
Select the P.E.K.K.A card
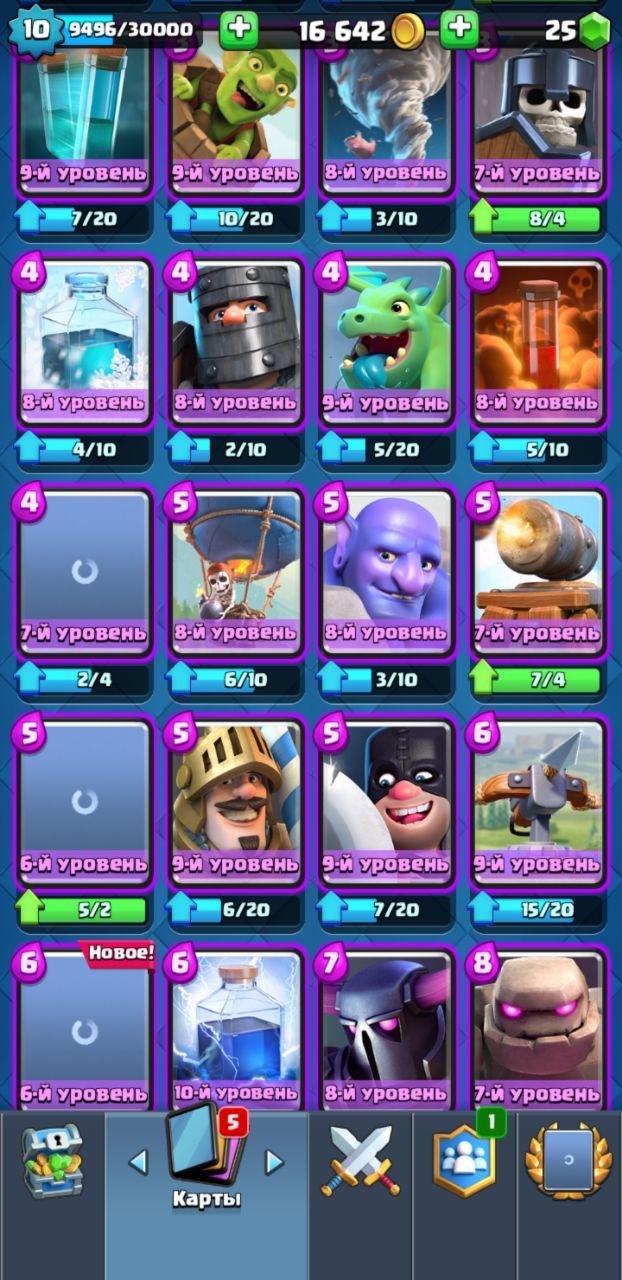387,1030
